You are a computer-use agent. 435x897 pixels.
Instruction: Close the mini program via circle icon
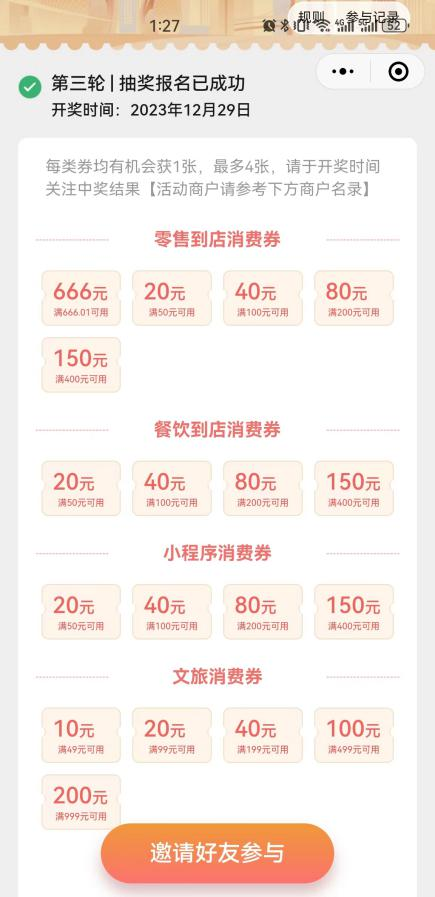[398, 72]
